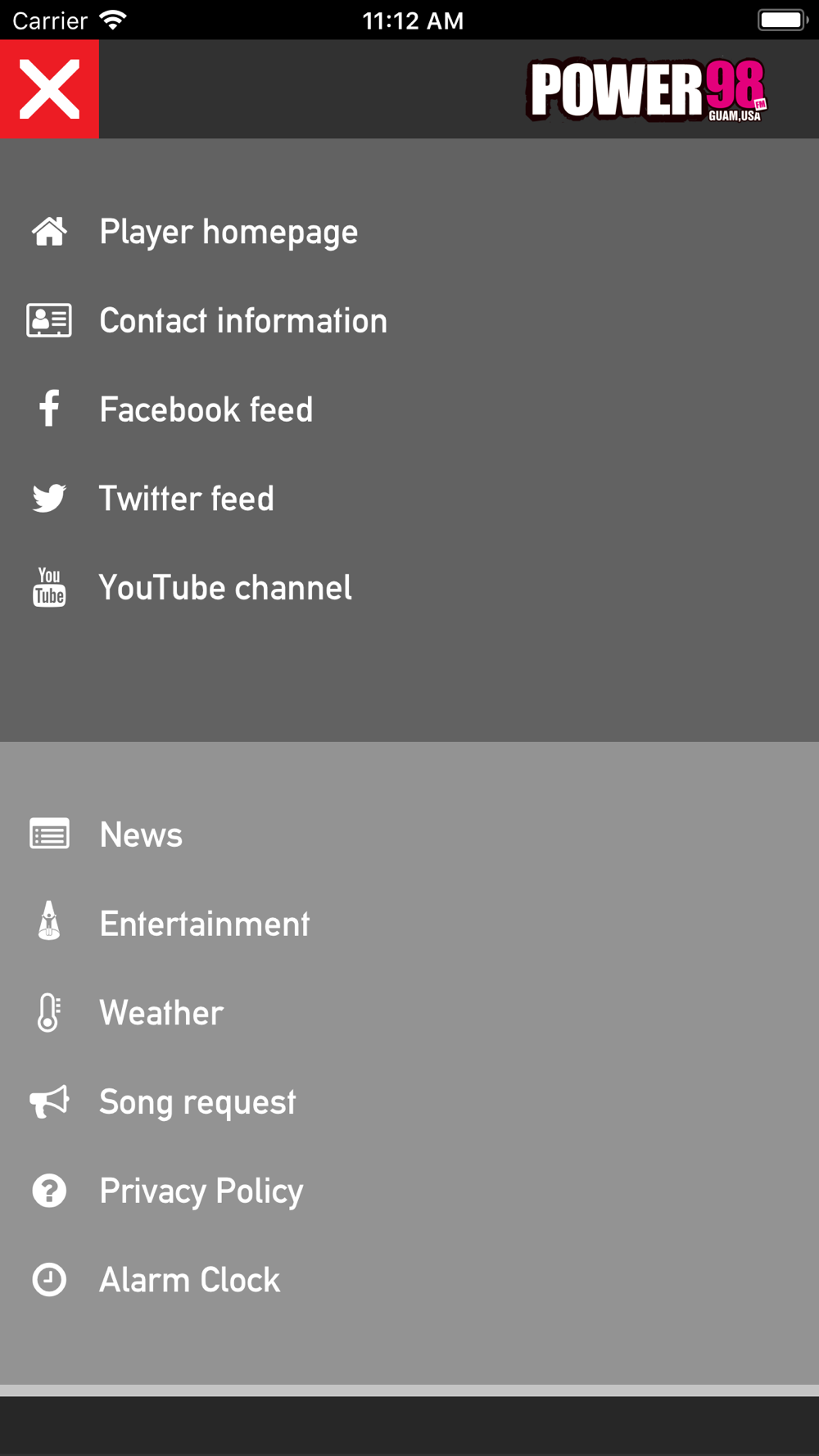Screen dimensions: 819x1456
Task: Open the Twitter feed
Action: (186, 499)
